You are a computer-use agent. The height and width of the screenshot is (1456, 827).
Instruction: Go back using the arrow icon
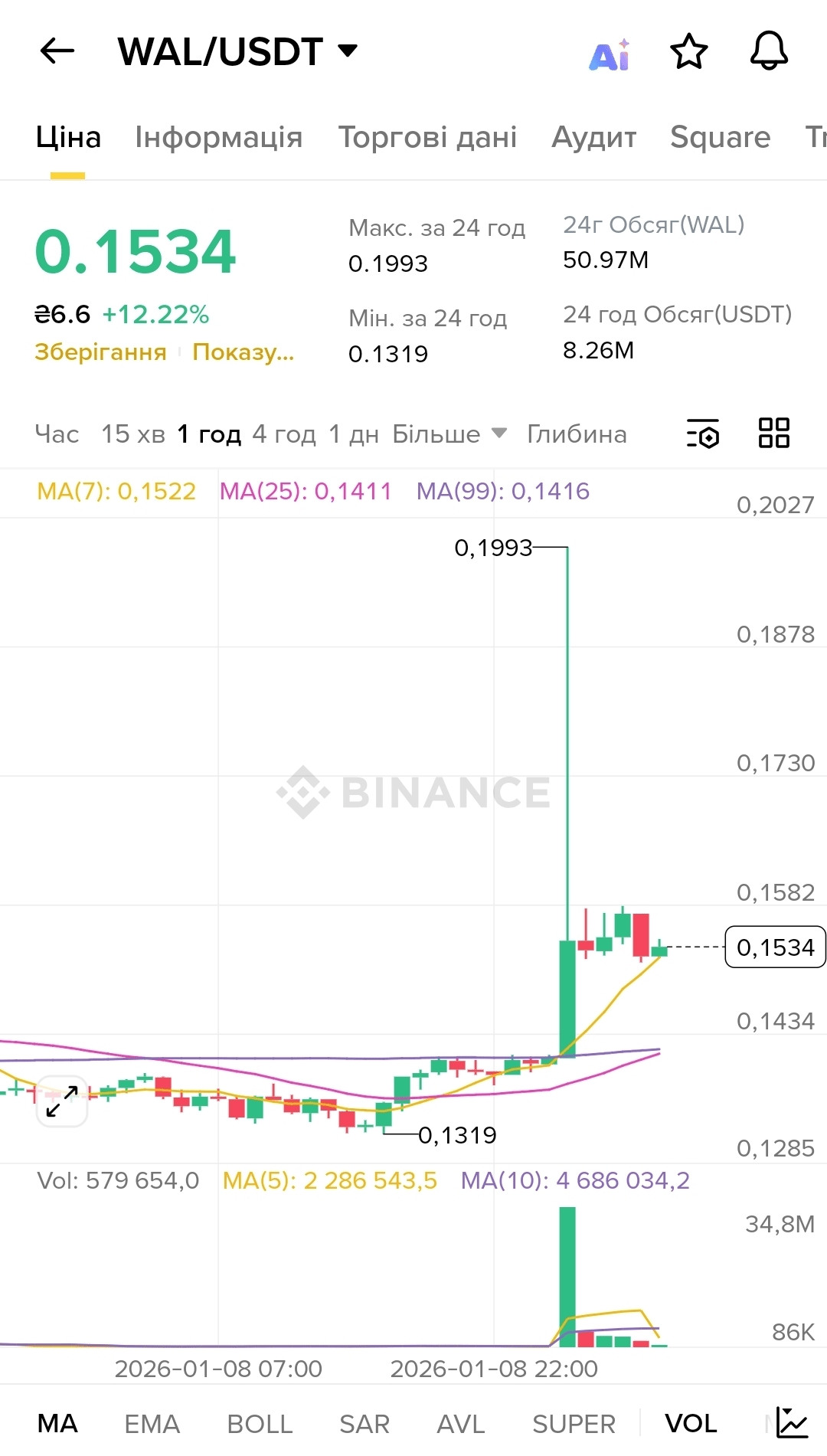[57, 51]
